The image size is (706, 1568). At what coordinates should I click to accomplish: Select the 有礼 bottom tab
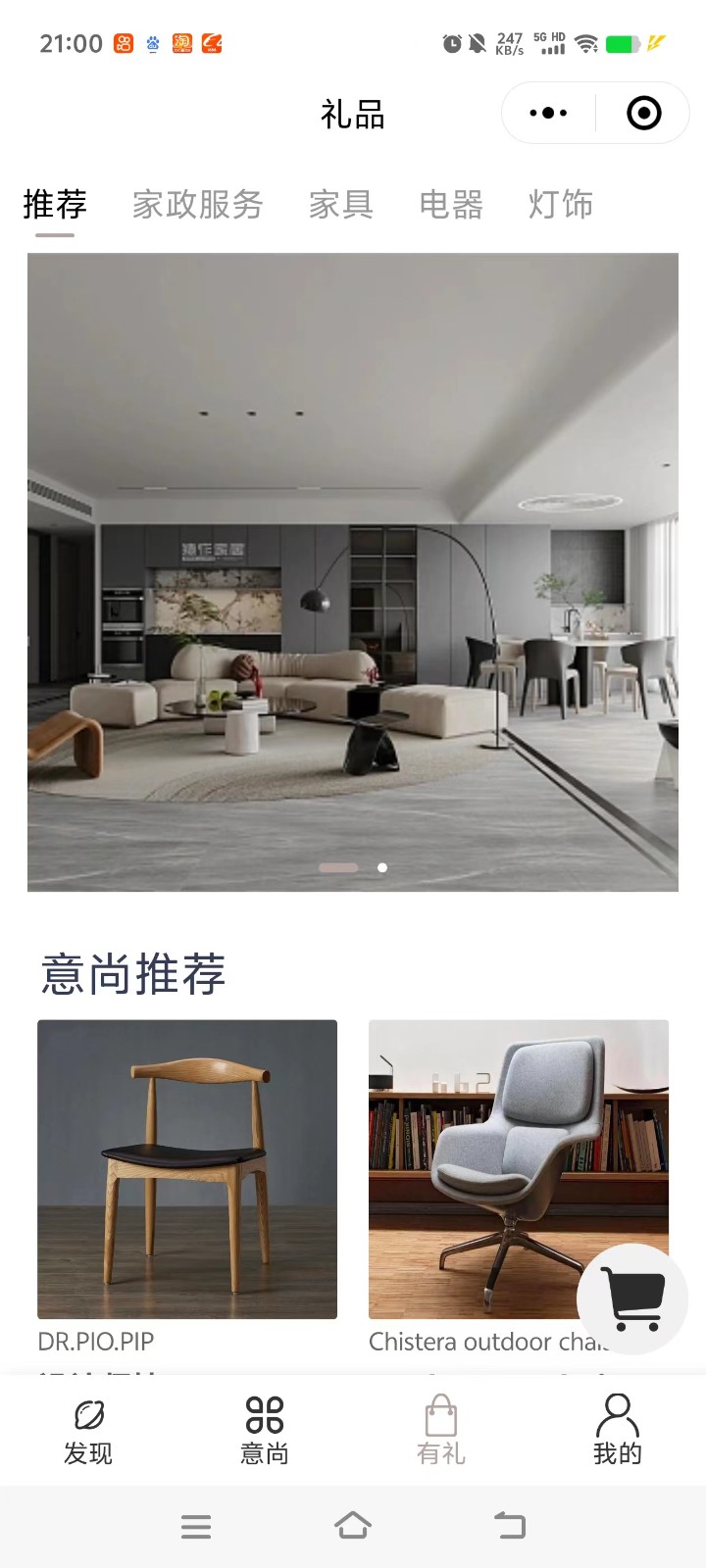(441, 1431)
